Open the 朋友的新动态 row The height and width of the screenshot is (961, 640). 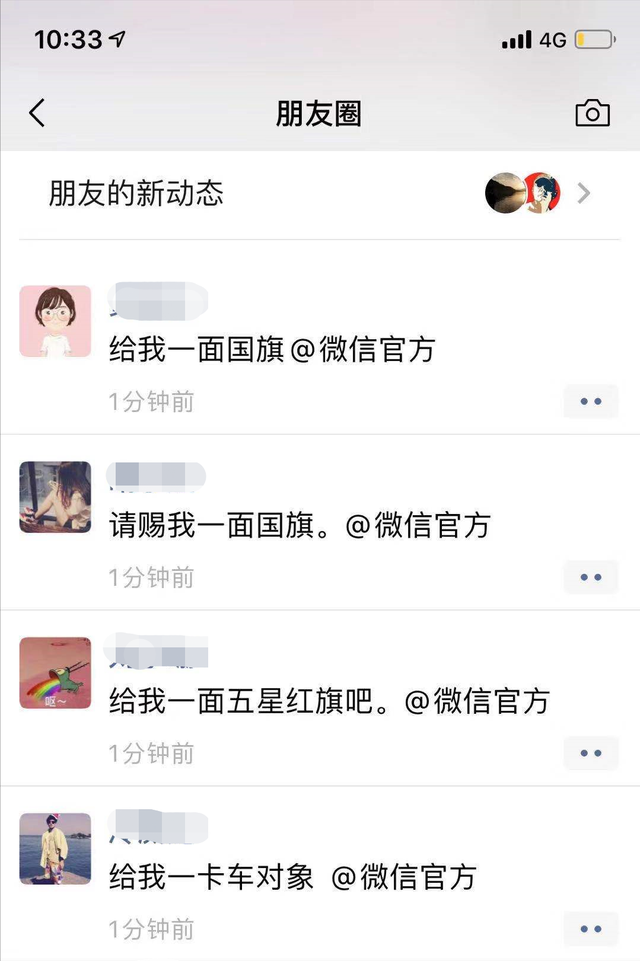[x=320, y=194]
